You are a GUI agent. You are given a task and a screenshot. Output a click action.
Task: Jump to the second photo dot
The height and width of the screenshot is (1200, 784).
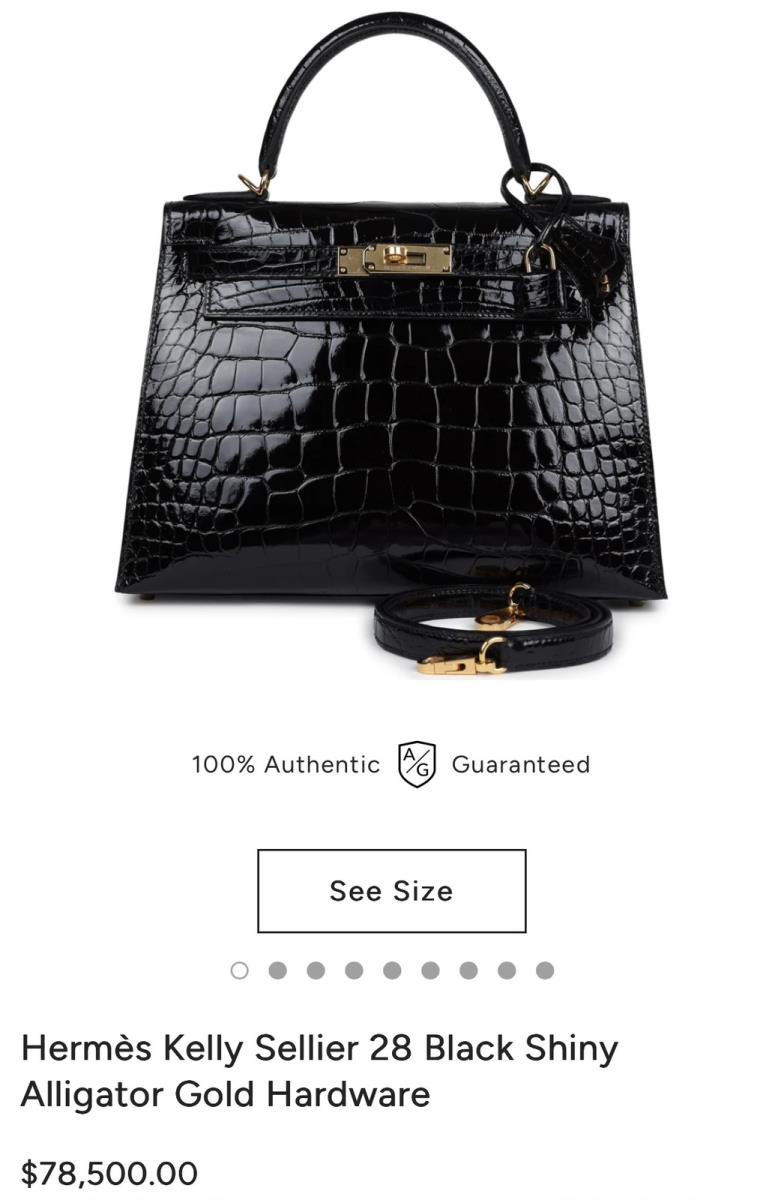278,970
